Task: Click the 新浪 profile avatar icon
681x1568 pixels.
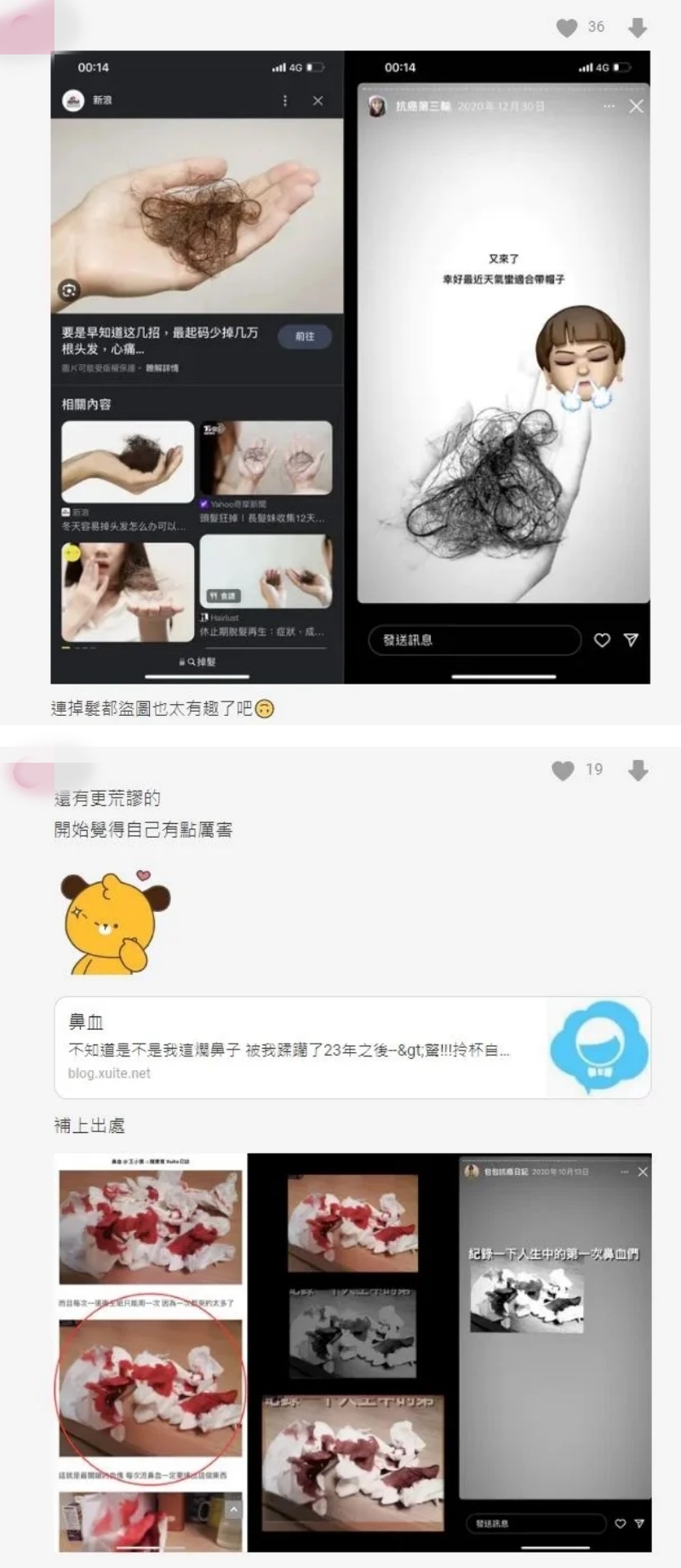Action: [72, 100]
